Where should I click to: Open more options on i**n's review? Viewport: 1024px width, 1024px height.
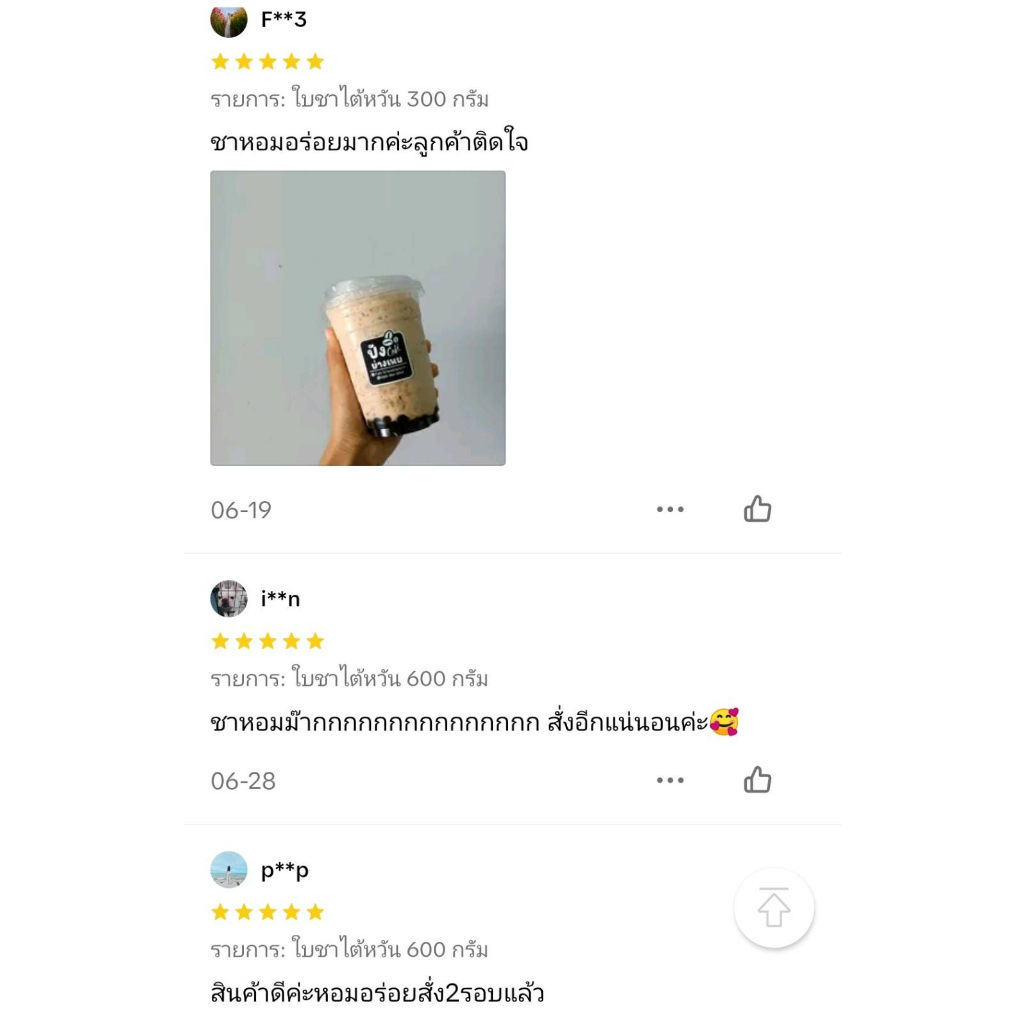(670, 780)
